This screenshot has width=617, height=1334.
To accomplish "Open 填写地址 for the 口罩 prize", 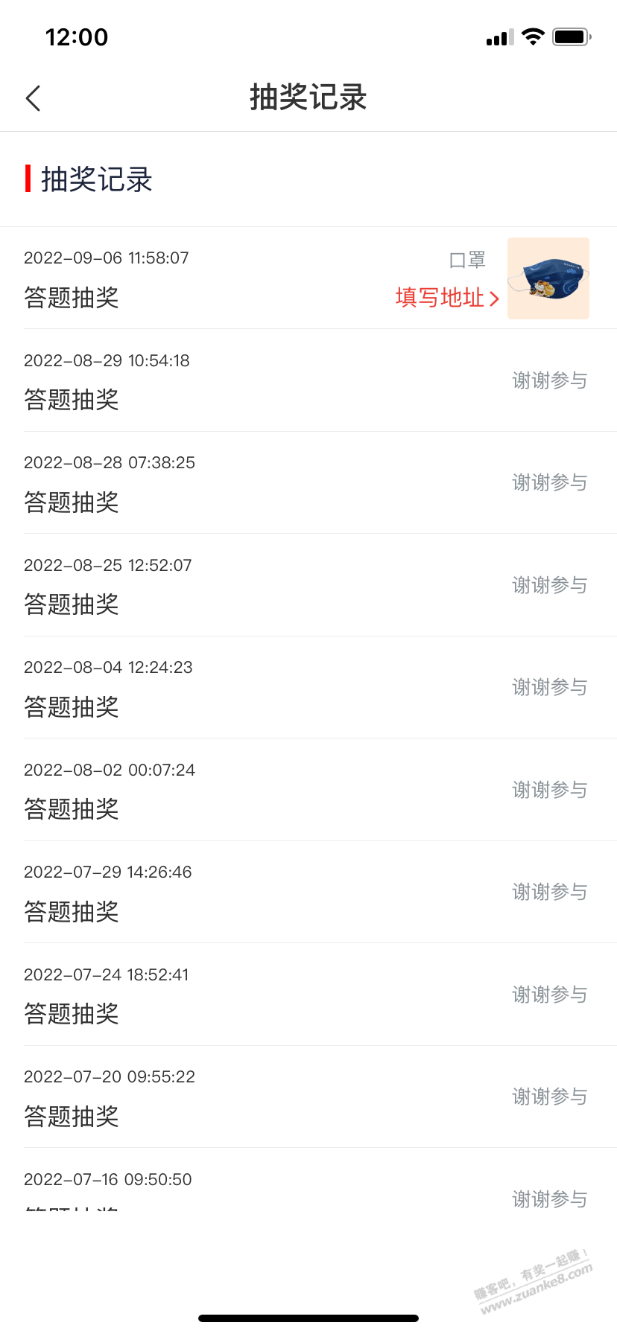I will tap(446, 298).
